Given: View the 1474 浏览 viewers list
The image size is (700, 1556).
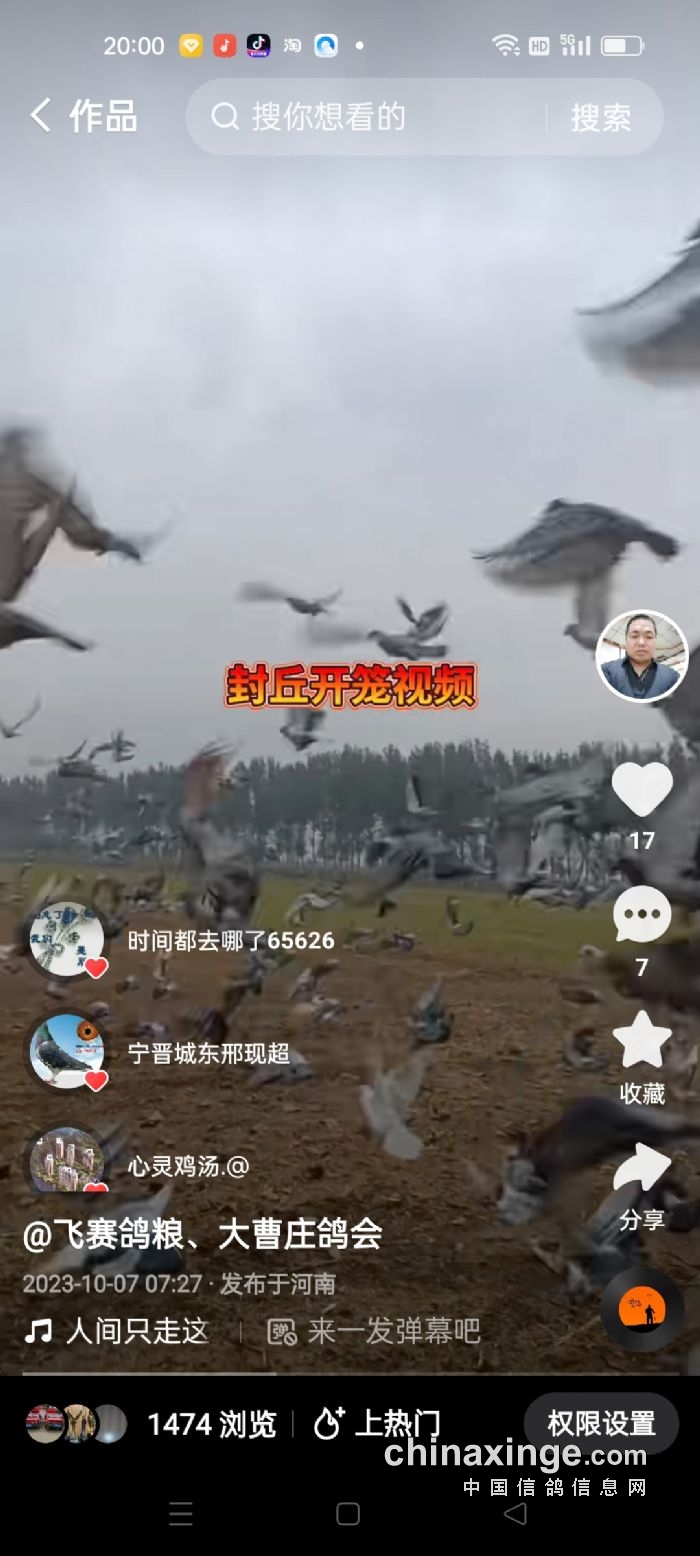Looking at the screenshot, I should 210,1423.
